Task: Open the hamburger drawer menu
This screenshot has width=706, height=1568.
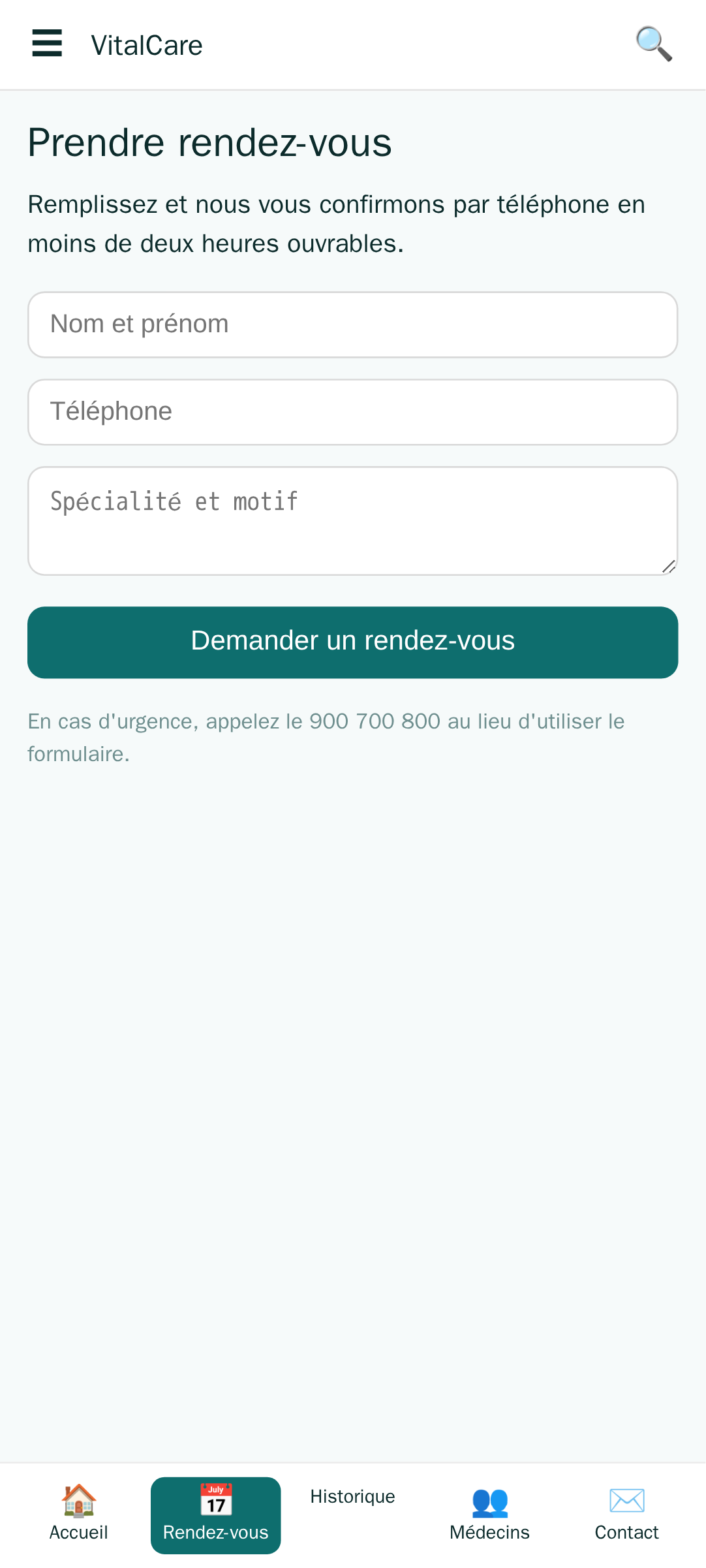Action: coord(47,44)
